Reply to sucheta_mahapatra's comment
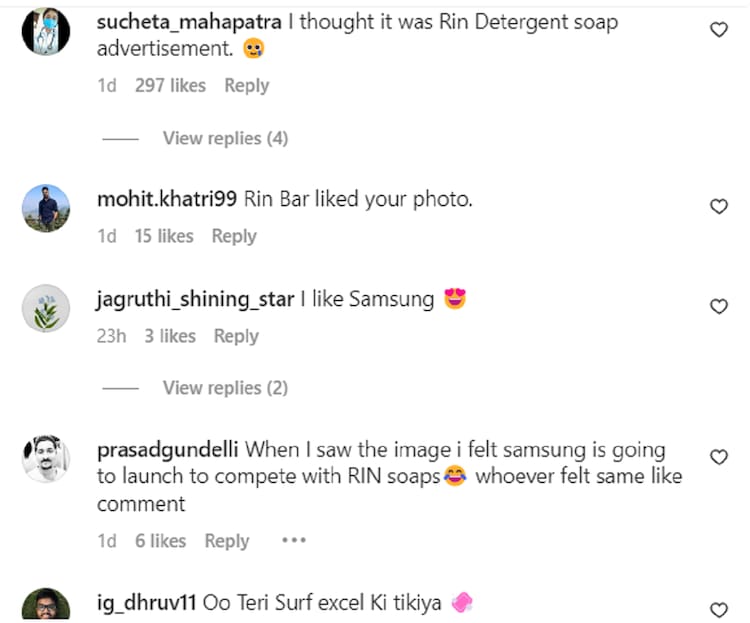The height and width of the screenshot is (623, 750). point(246,86)
